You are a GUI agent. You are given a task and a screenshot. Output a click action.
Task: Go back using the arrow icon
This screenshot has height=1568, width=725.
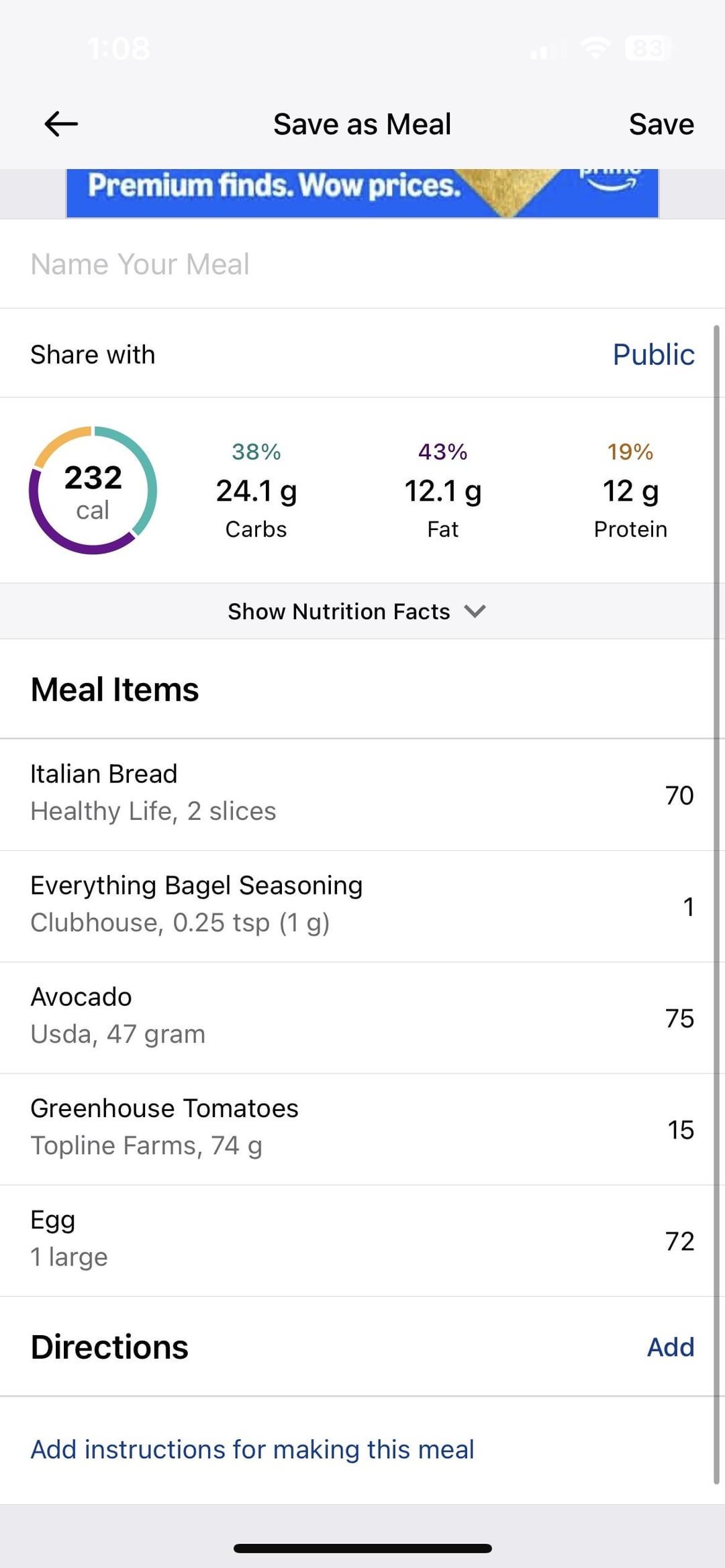pos(61,124)
